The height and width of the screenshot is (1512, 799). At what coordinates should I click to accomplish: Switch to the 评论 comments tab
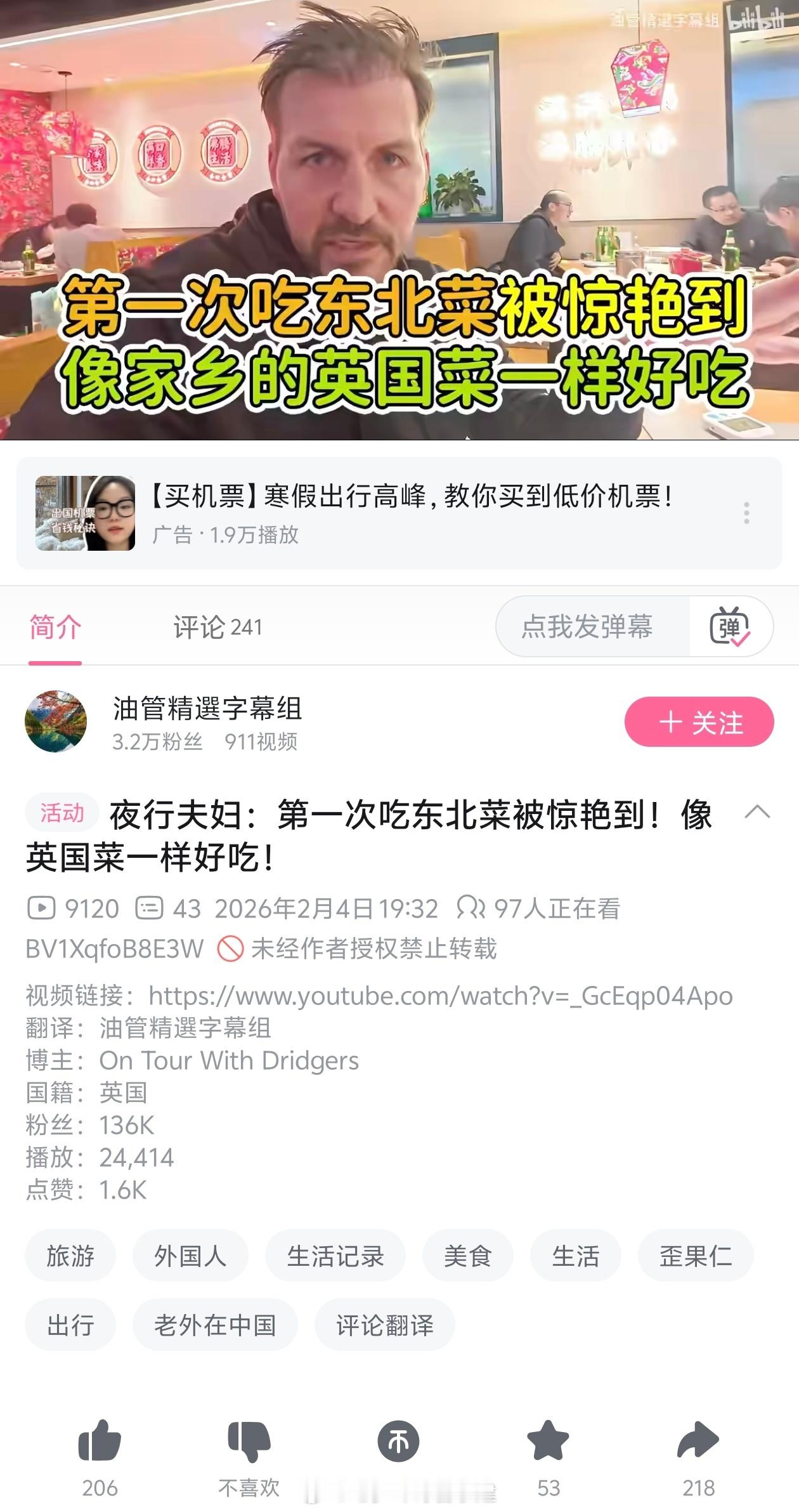point(218,628)
